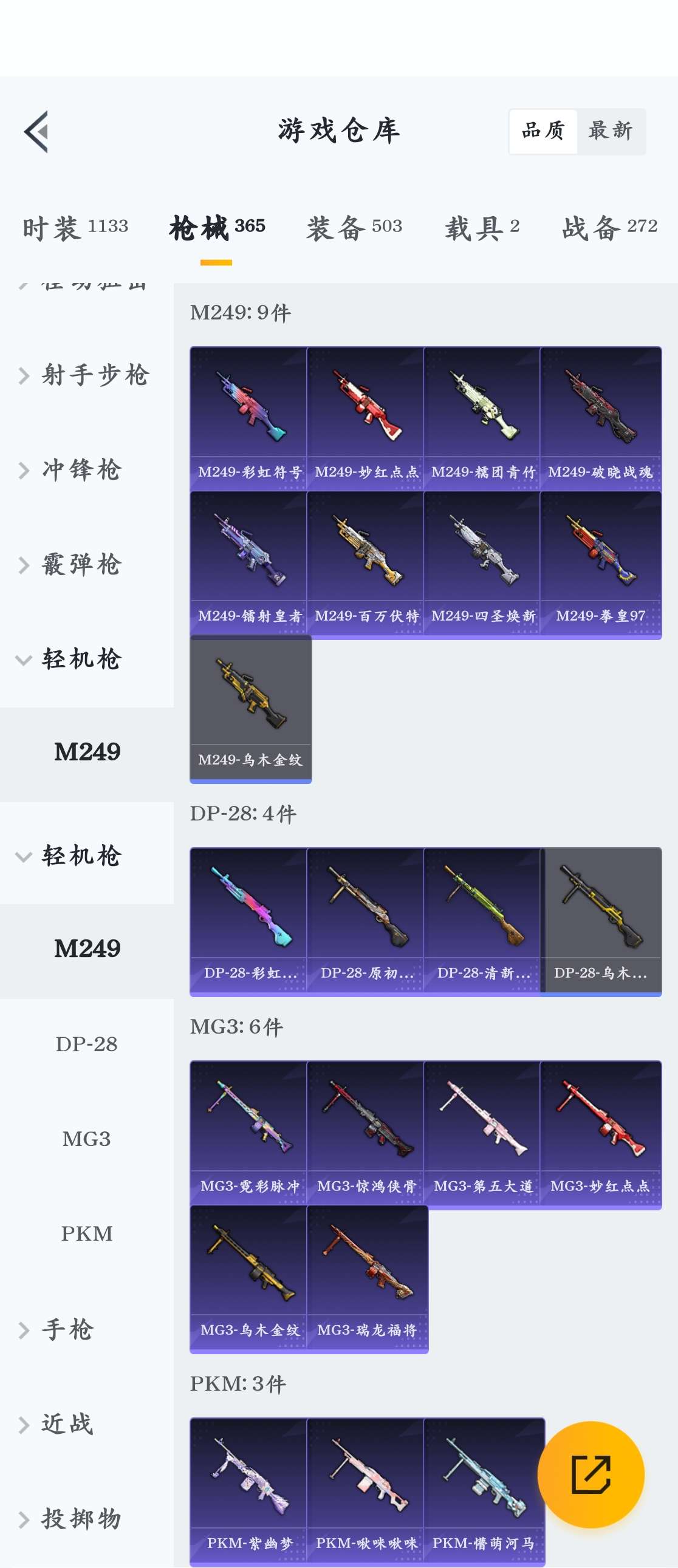Open the 载具 tab
Viewport: 678px width, 1568px height.
[482, 228]
